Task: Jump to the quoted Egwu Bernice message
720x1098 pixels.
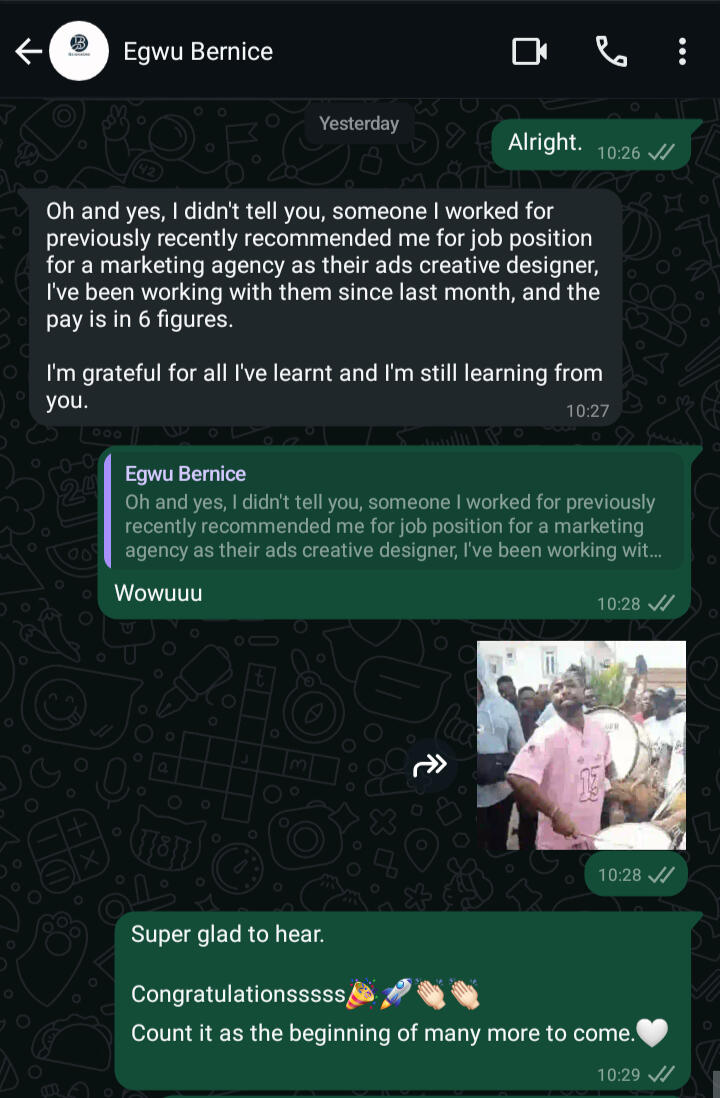Action: (x=393, y=512)
